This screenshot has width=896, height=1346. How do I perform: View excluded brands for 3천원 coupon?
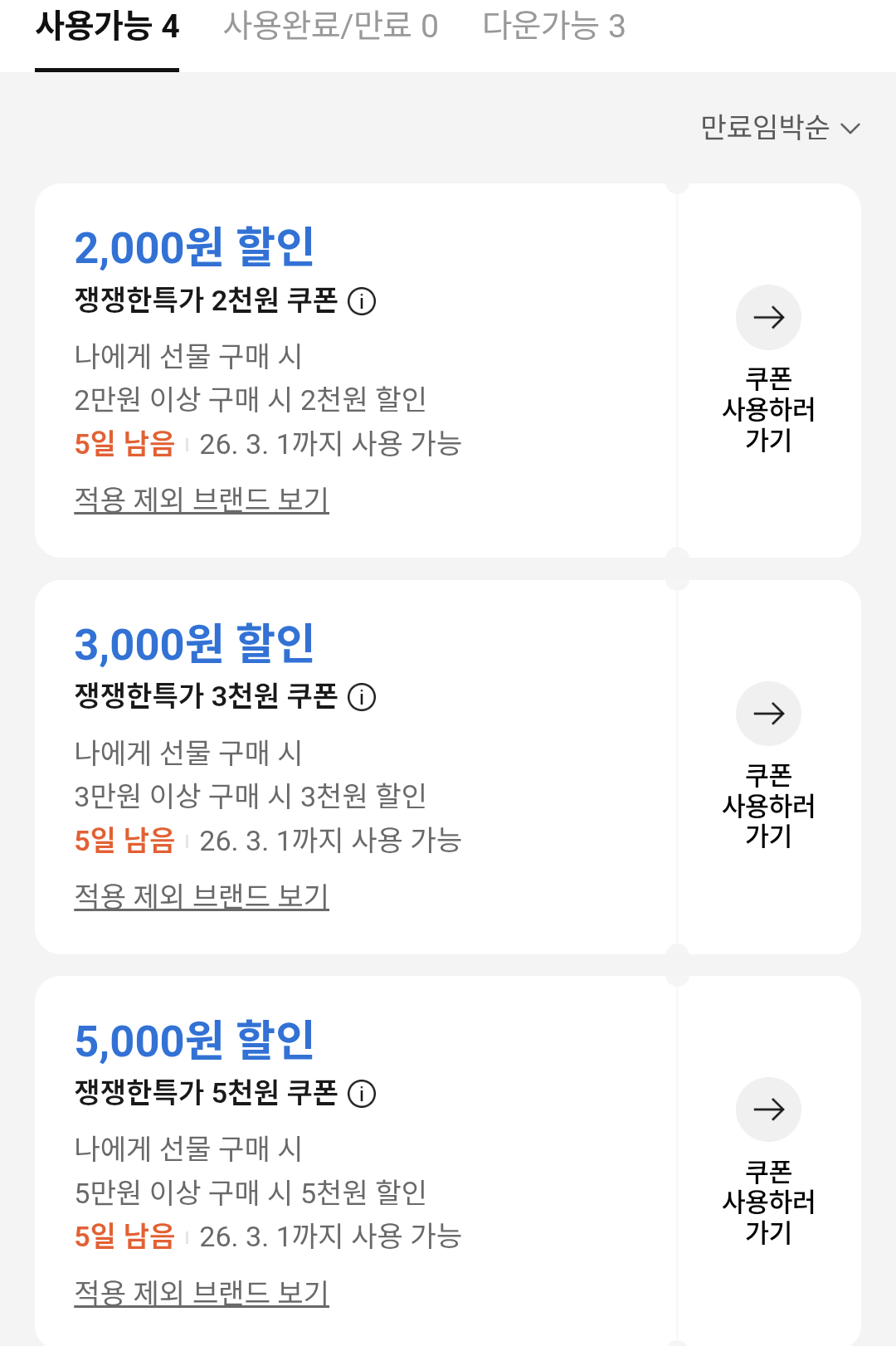click(202, 896)
